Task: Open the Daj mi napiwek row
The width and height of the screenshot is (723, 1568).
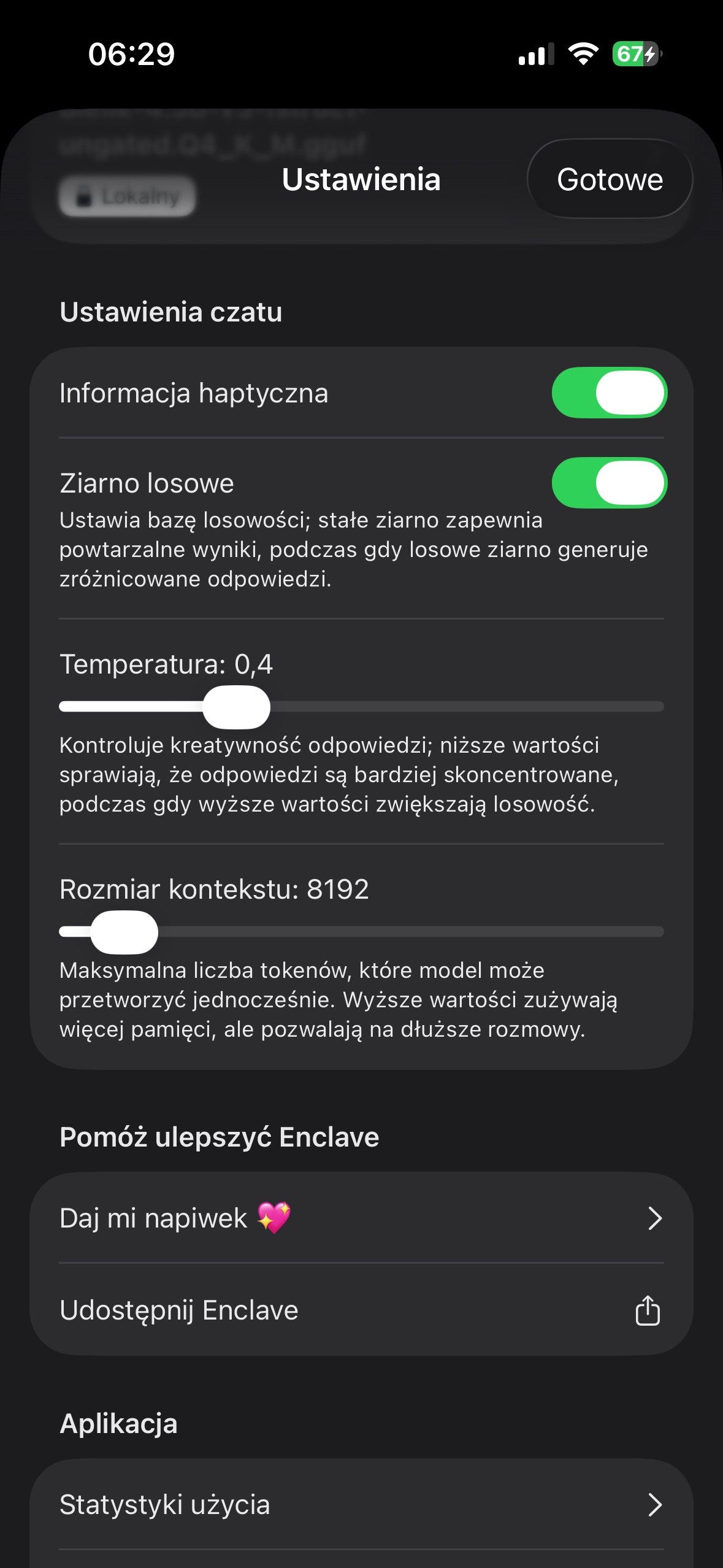Action: [361, 1218]
